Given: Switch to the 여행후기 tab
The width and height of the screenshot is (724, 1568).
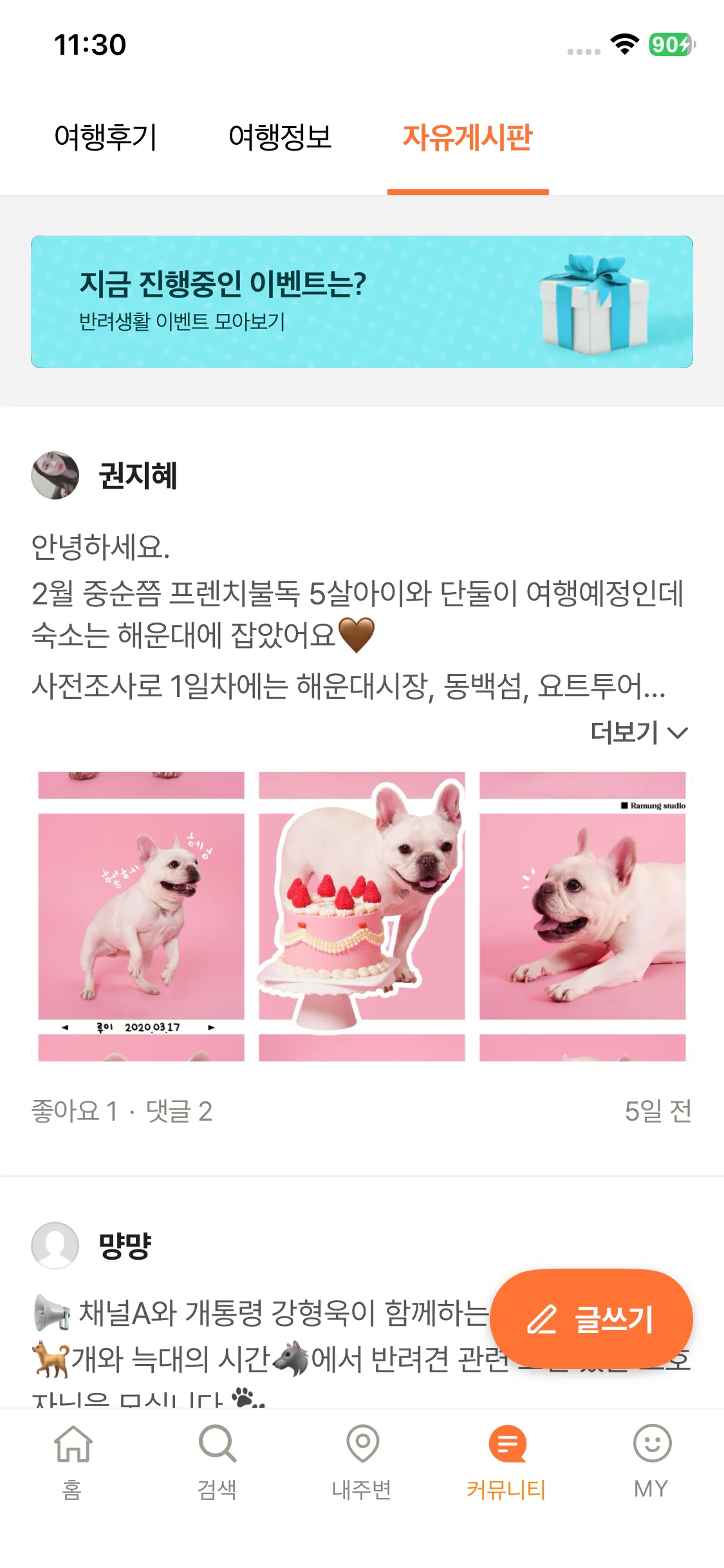Looking at the screenshot, I should click(106, 138).
